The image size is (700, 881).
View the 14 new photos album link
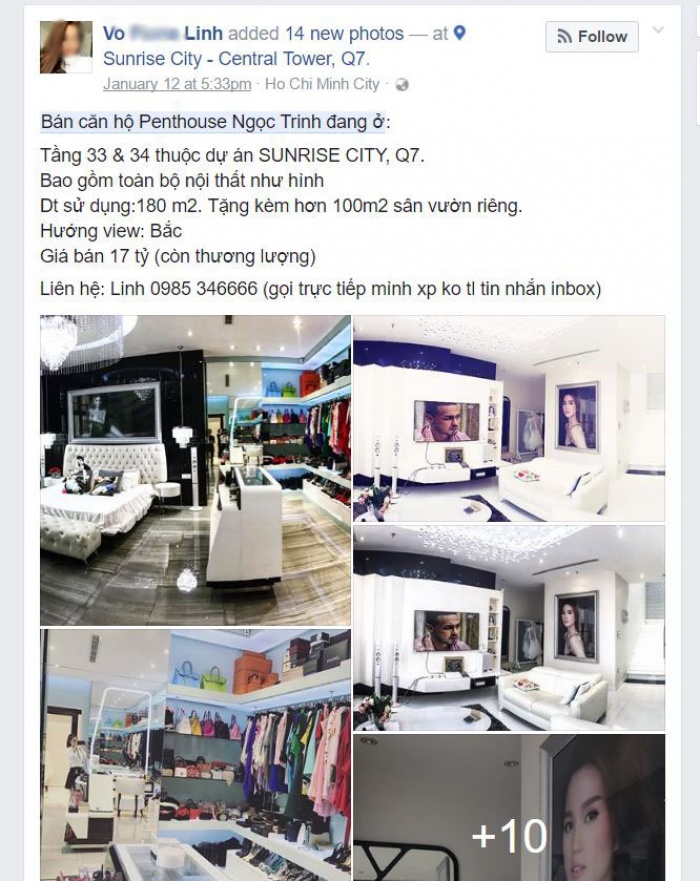click(344, 34)
